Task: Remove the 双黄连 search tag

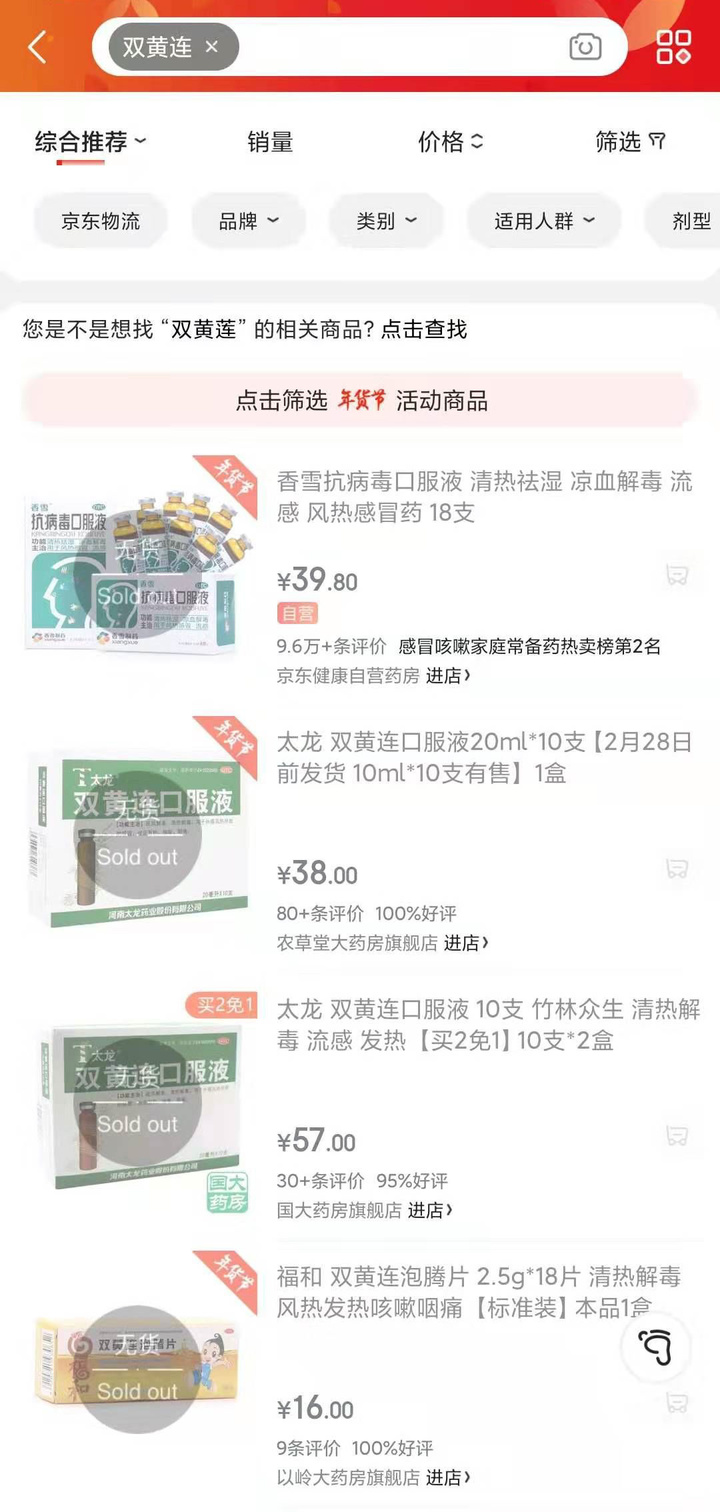Action: [212, 46]
